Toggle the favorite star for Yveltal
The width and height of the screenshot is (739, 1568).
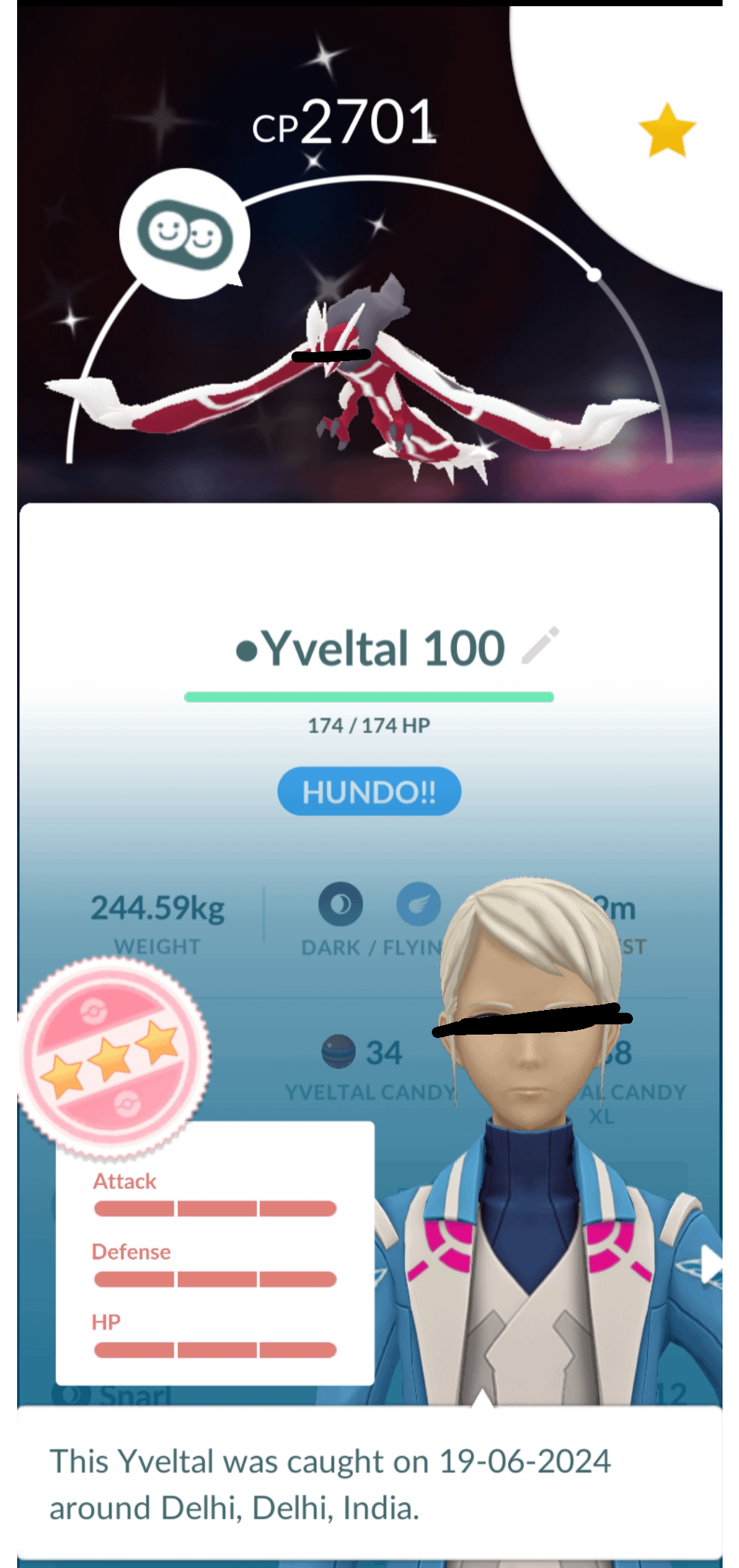click(666, 130)
